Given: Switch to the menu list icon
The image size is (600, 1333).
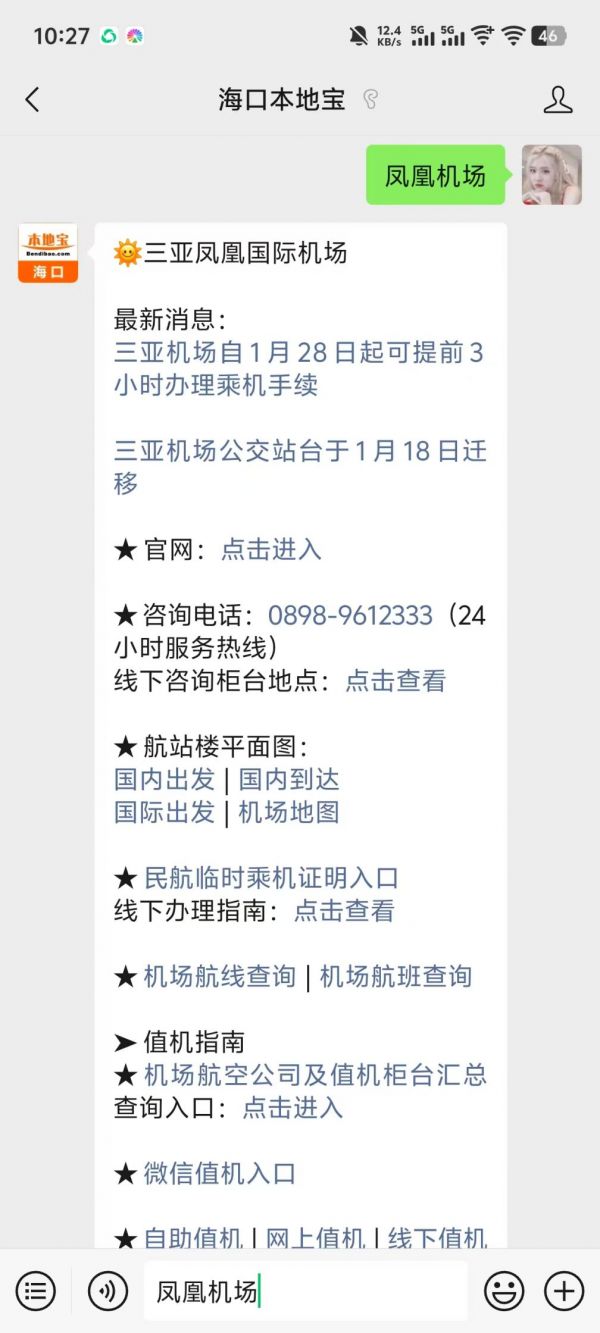Looking at the screenshot, I should (x=36, y=1291).
